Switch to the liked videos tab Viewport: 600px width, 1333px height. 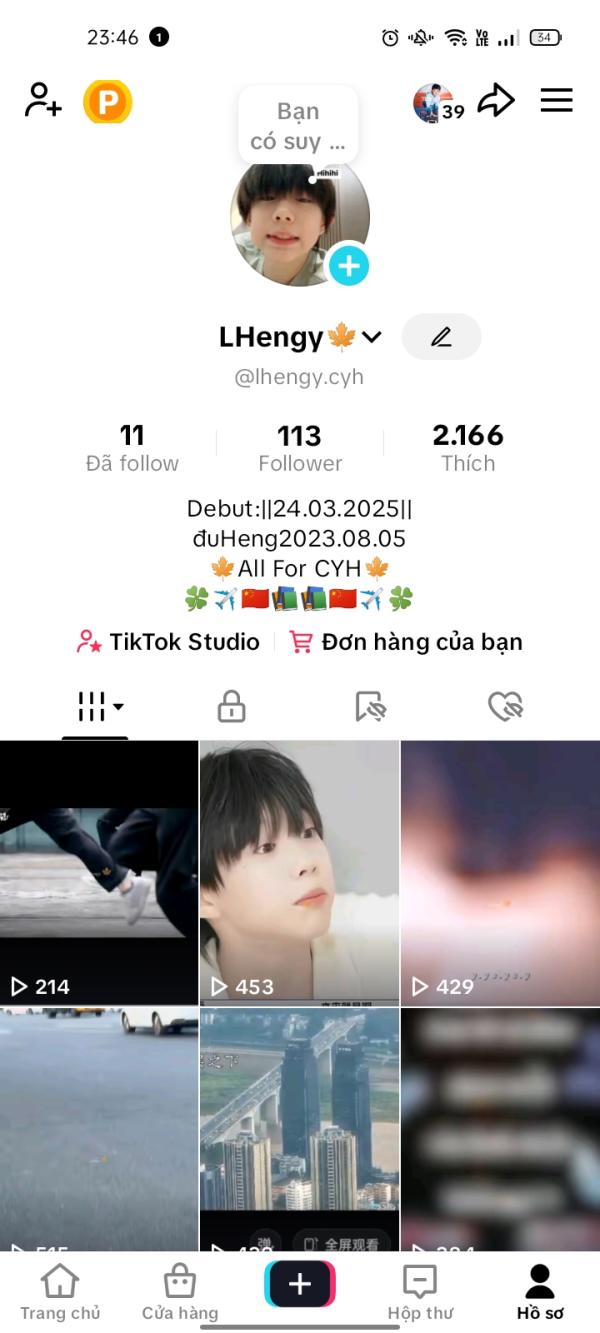tap(505, 707)
